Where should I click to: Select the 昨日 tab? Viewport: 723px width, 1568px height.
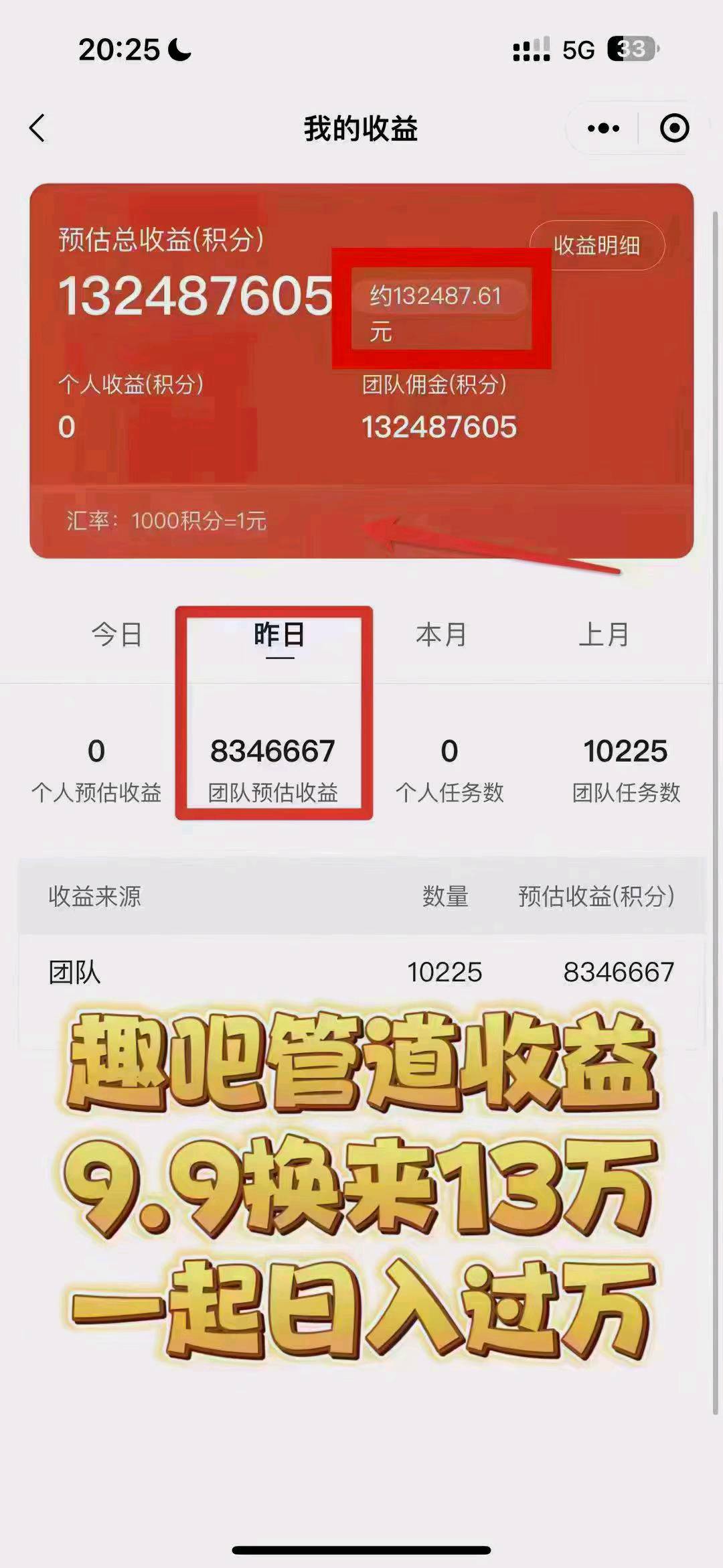(279, 634)
